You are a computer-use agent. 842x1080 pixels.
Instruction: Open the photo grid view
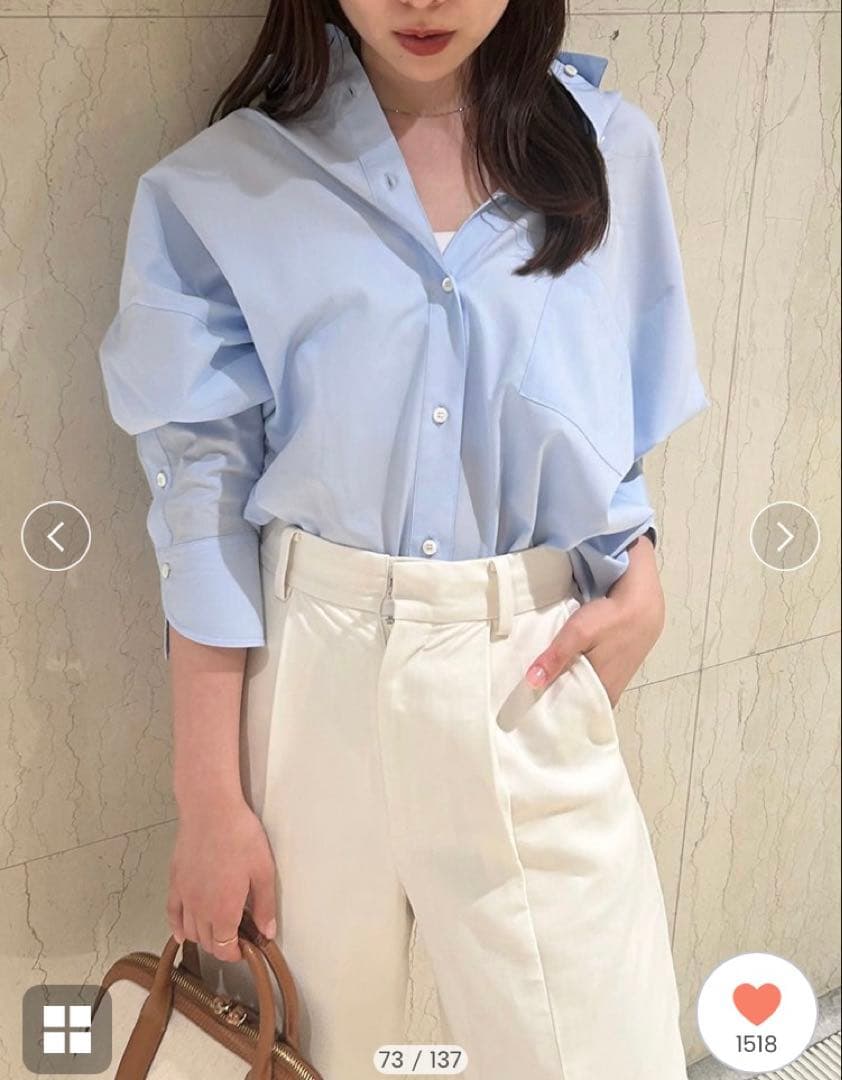click(x=67, y=1029)
